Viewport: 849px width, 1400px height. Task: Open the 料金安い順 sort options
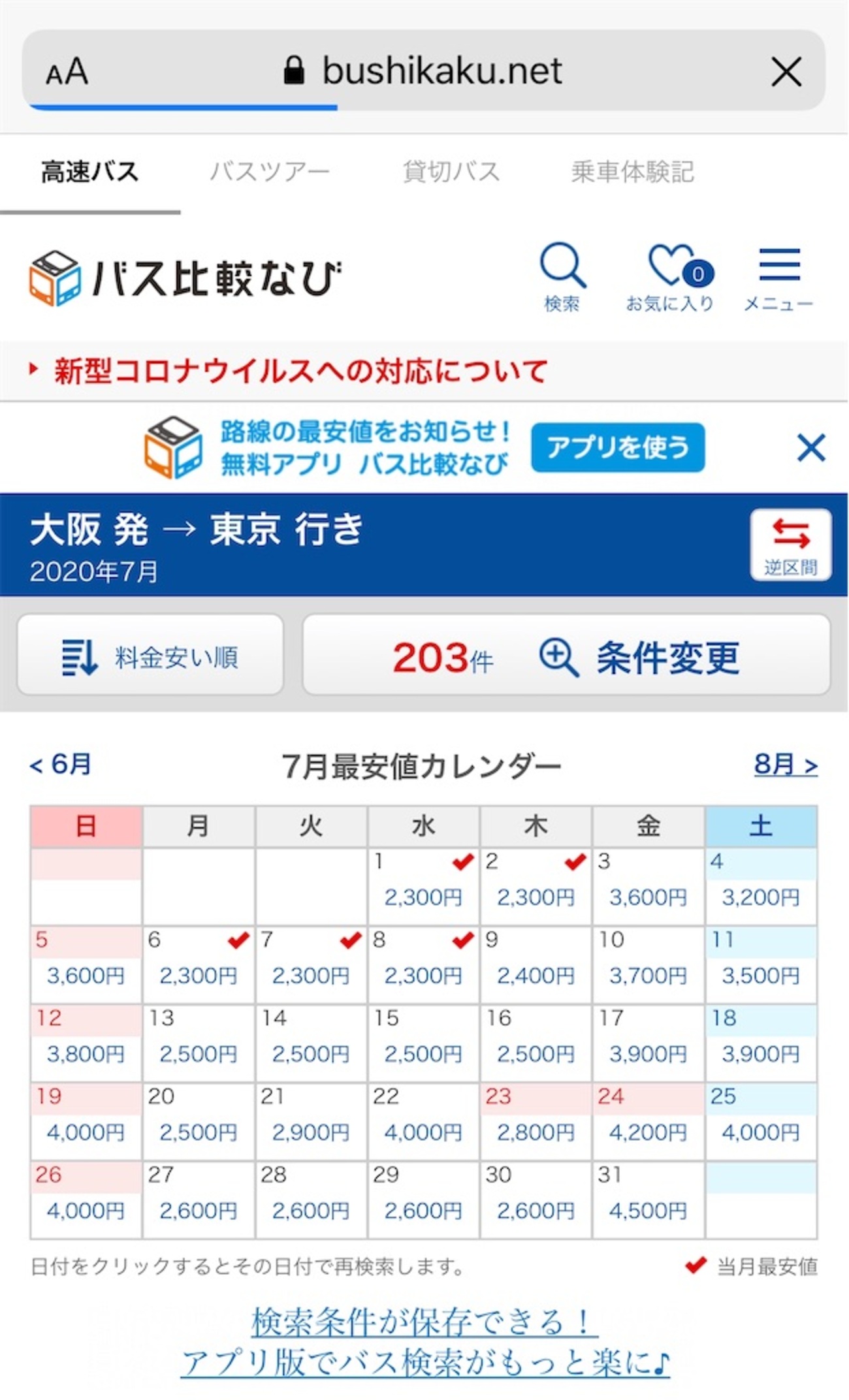[150, 655]
